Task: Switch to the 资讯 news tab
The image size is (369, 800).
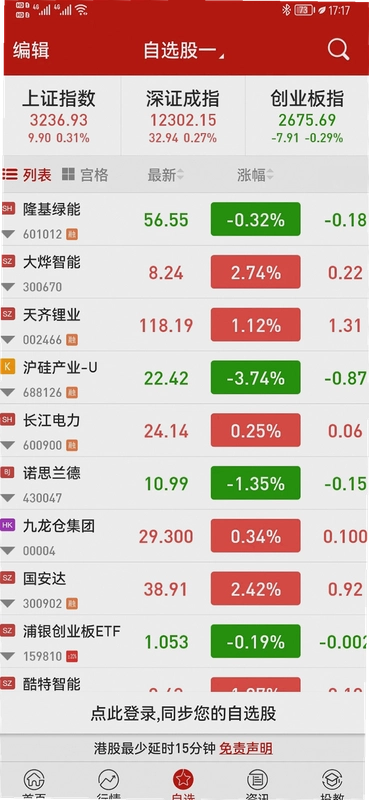Action: point(257,784)
